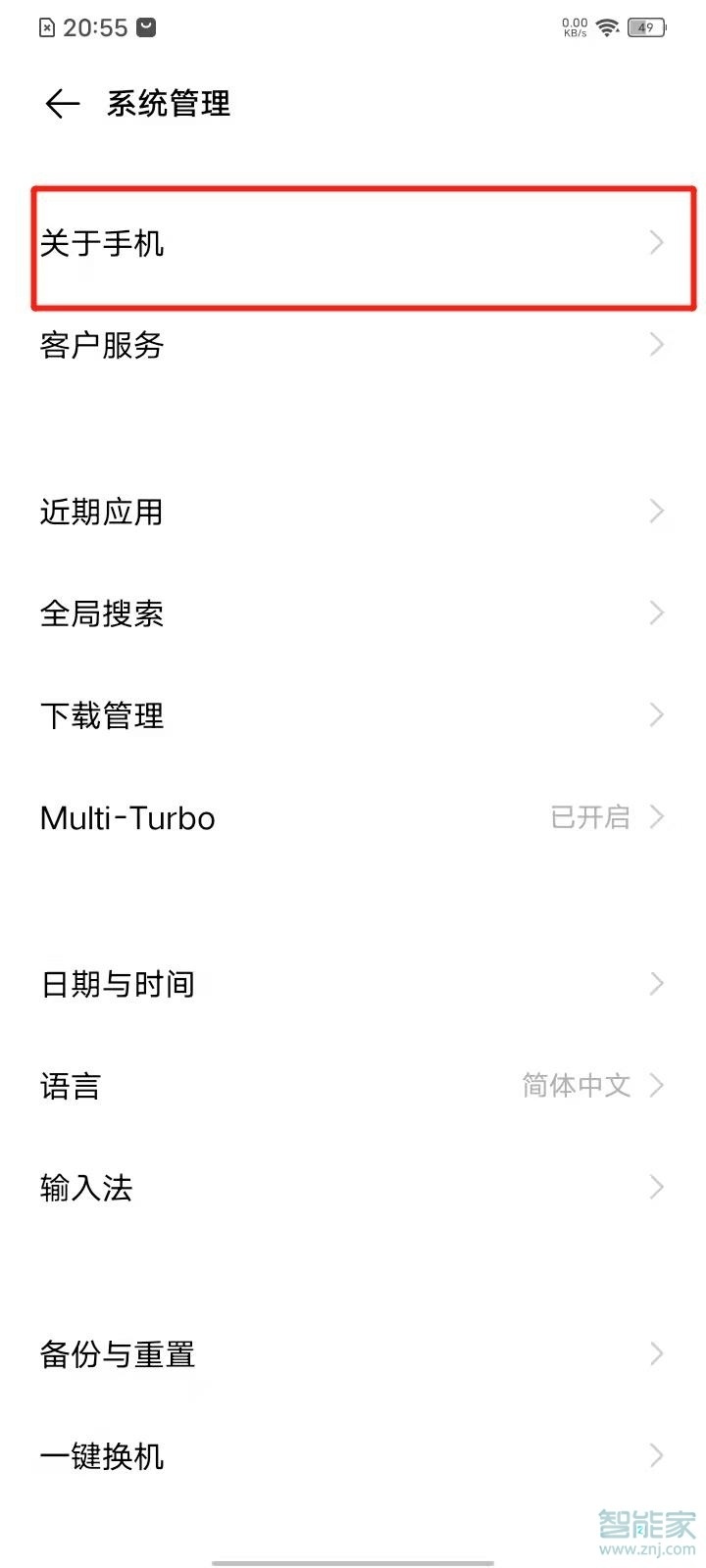Open 一键换机 phone clone option
The height and width of the screenshot is (1568, 706).
(x=353, y=1455)
